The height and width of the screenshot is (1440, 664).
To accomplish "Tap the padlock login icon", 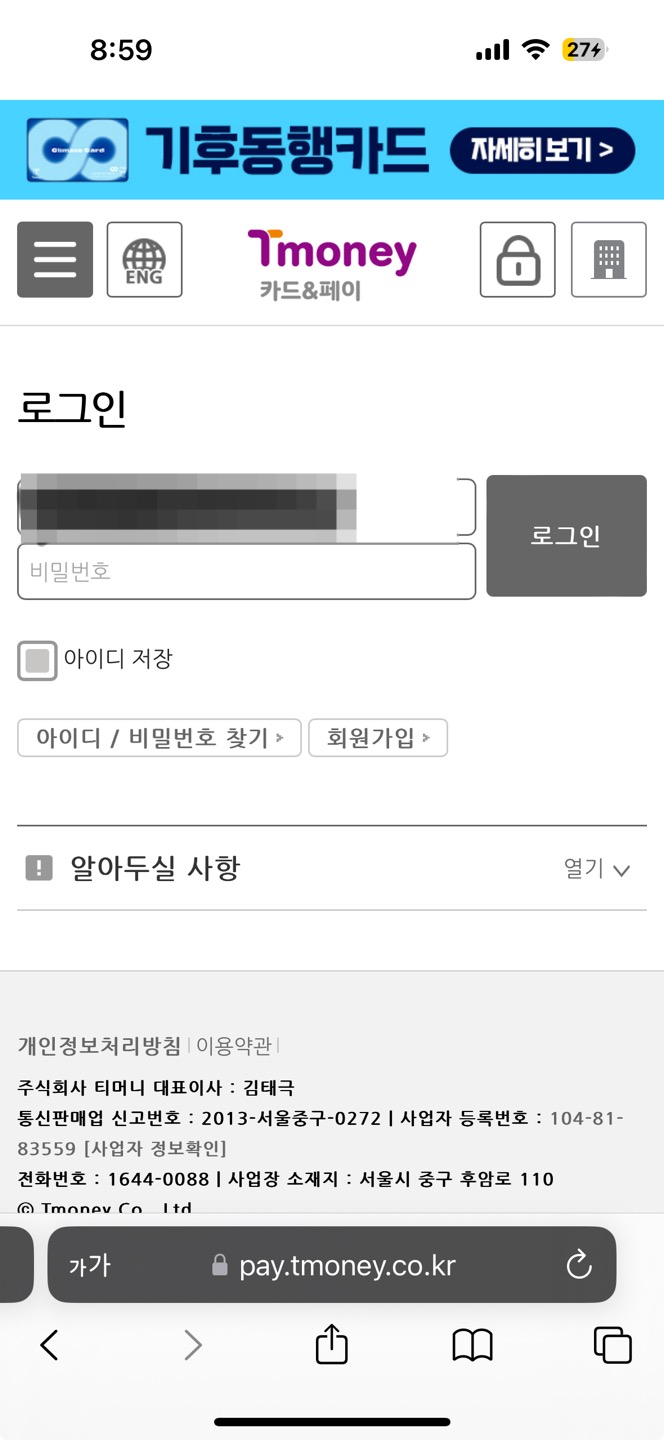I will 518,260.
